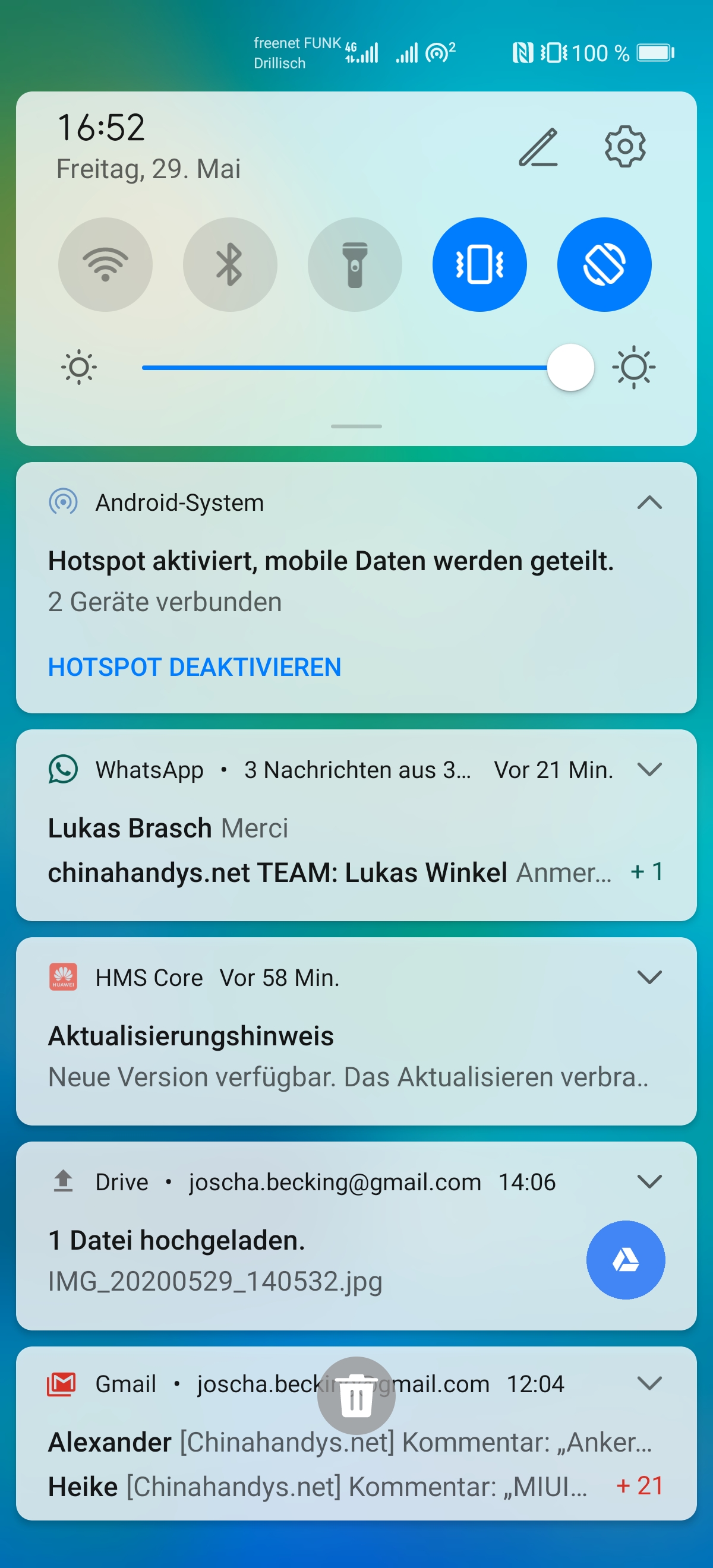The height and width of the screenshot is (1568, 713).
Task: Clear all notifications with trash button
Action: point(356,1396)
